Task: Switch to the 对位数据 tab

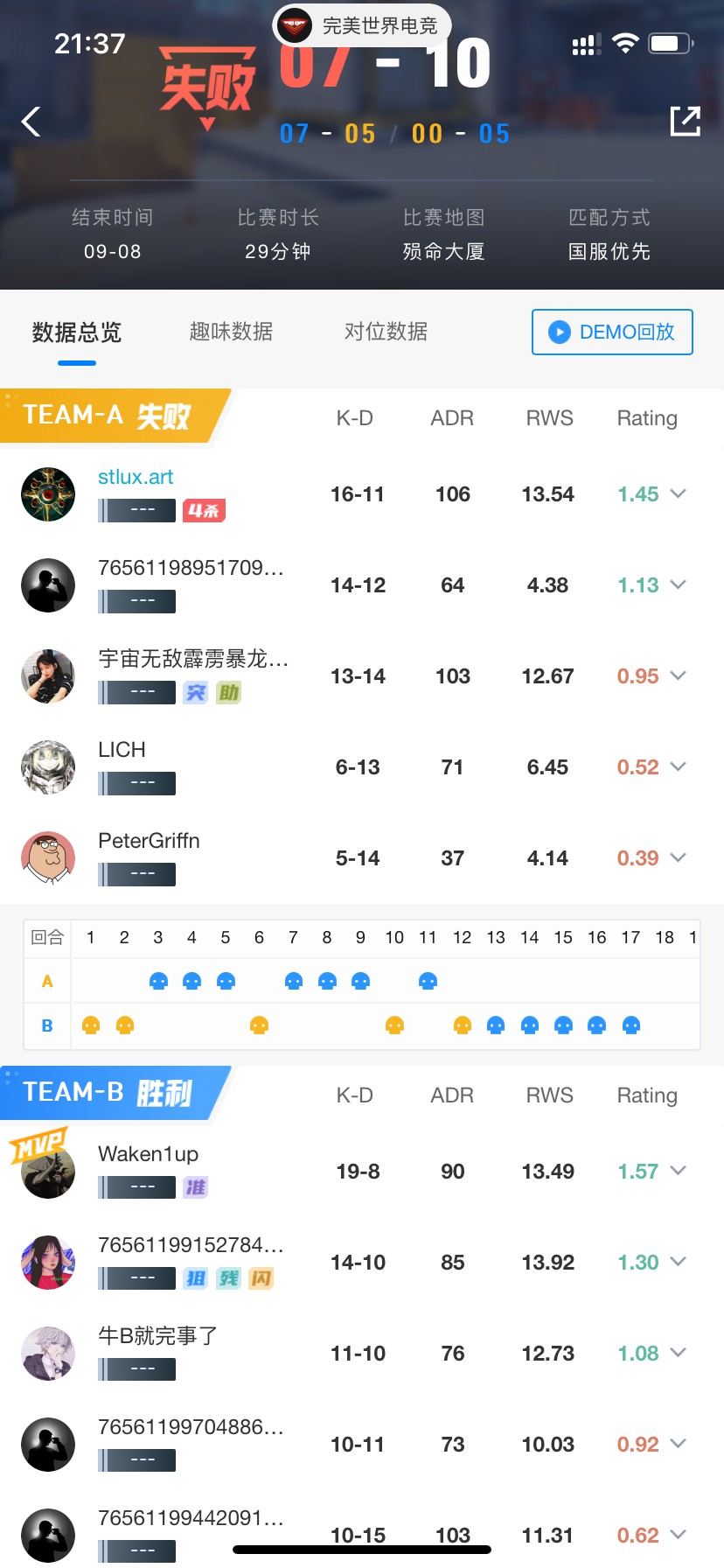Action: (386, 332)
